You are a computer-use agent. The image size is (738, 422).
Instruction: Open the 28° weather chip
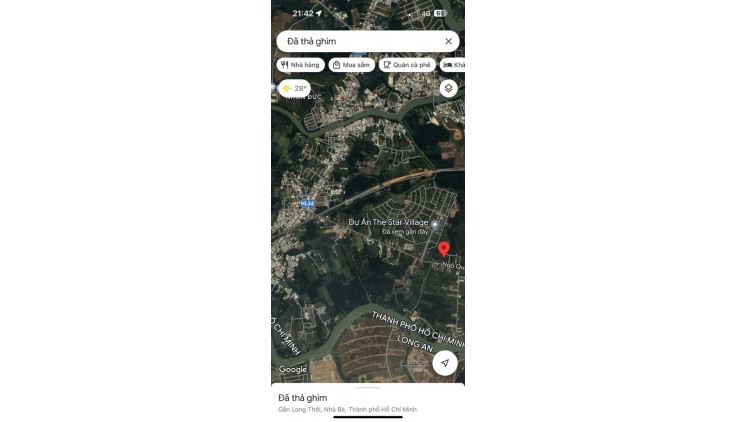pos(294,88)
